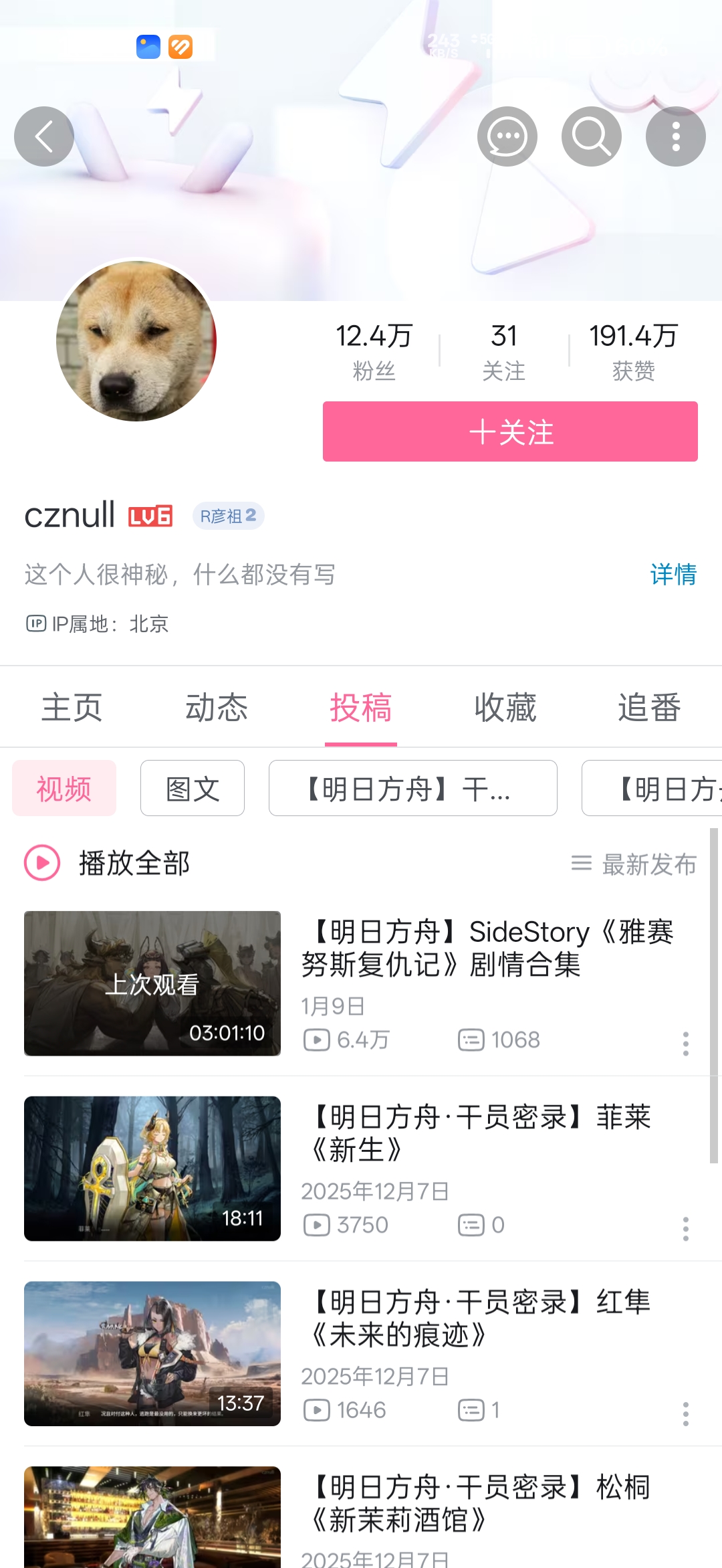722x1568 pixels.
Task: Open cznull's profile avatar
Action: [x=136, y=341]
